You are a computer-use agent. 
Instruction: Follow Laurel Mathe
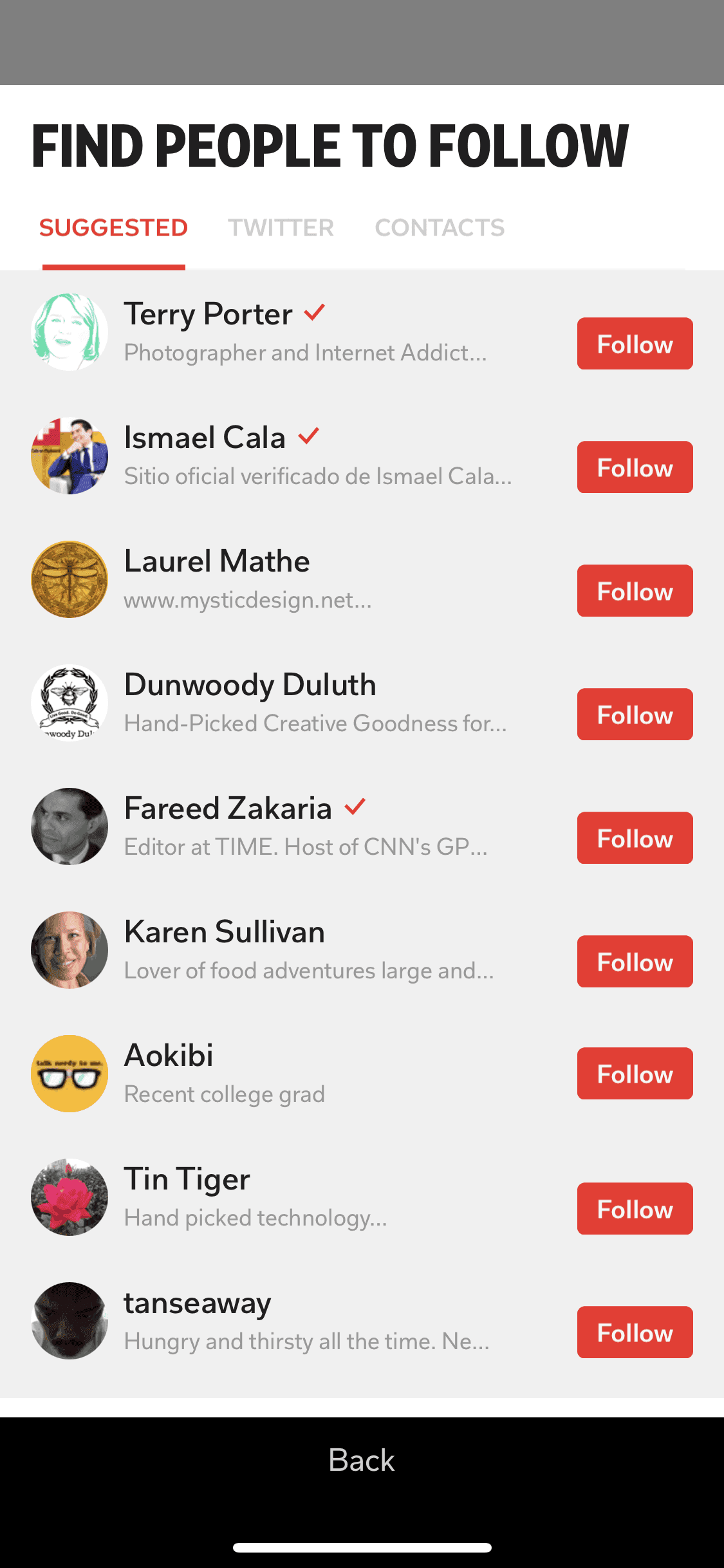tap(635, 591)
